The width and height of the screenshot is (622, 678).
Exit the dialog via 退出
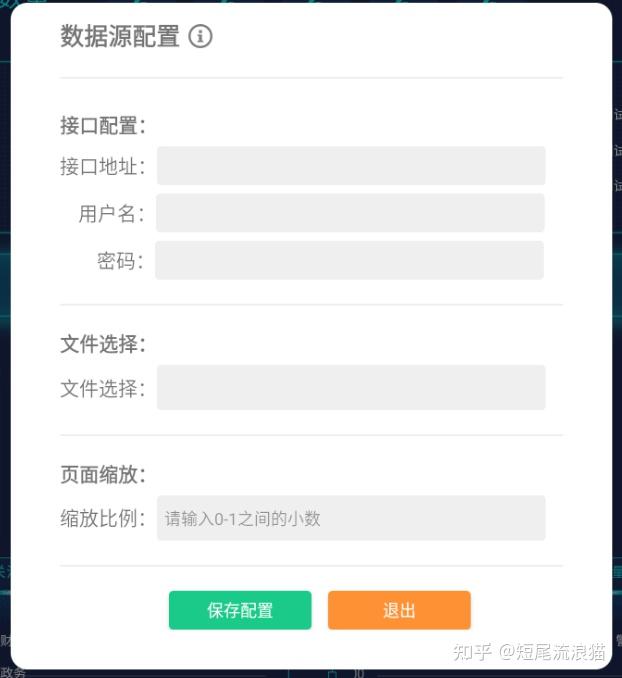pyautogui.click(x=399, y=610)
